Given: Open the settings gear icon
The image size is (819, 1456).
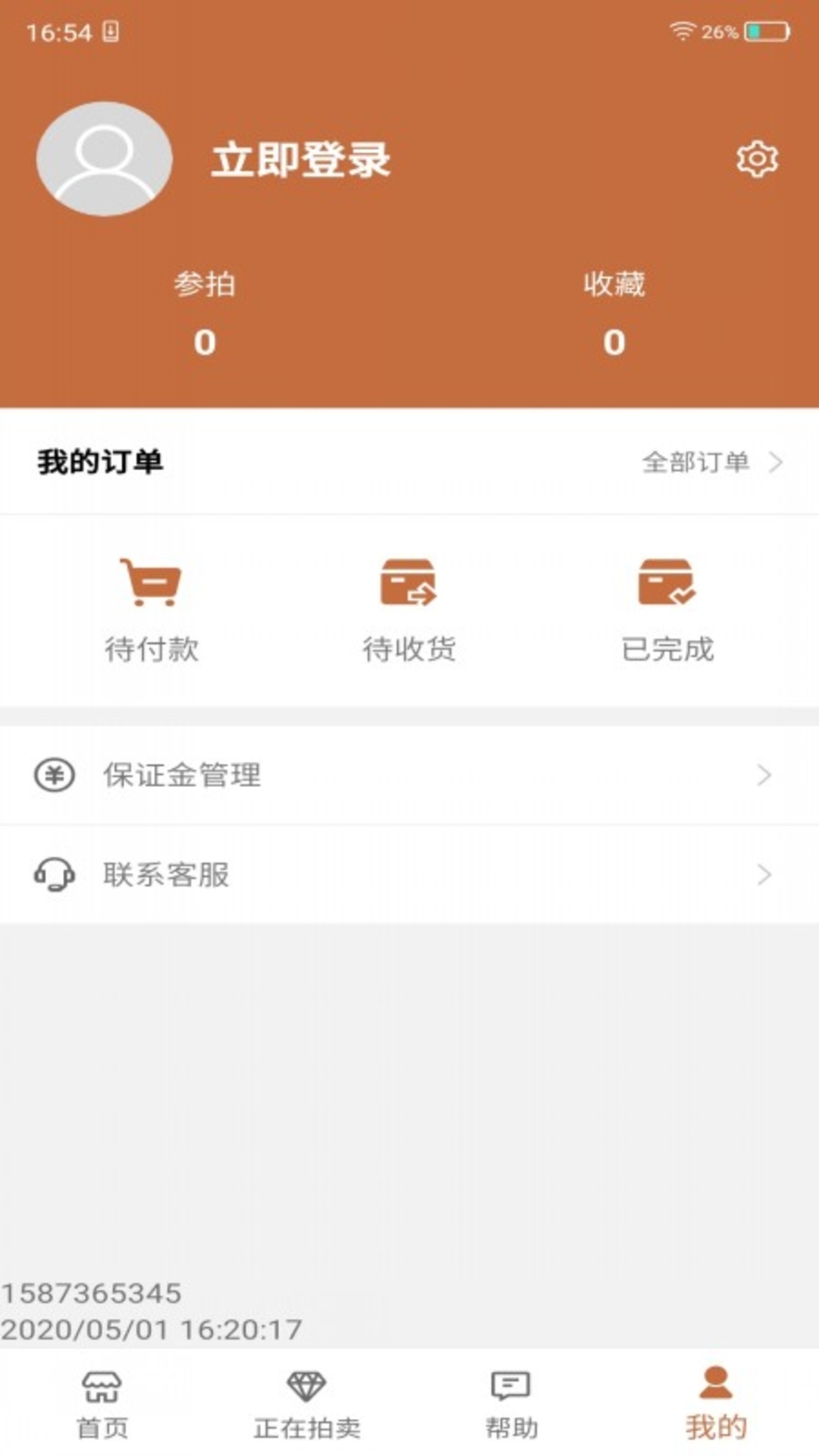Looking at the screenshot, I should point(757,159).
